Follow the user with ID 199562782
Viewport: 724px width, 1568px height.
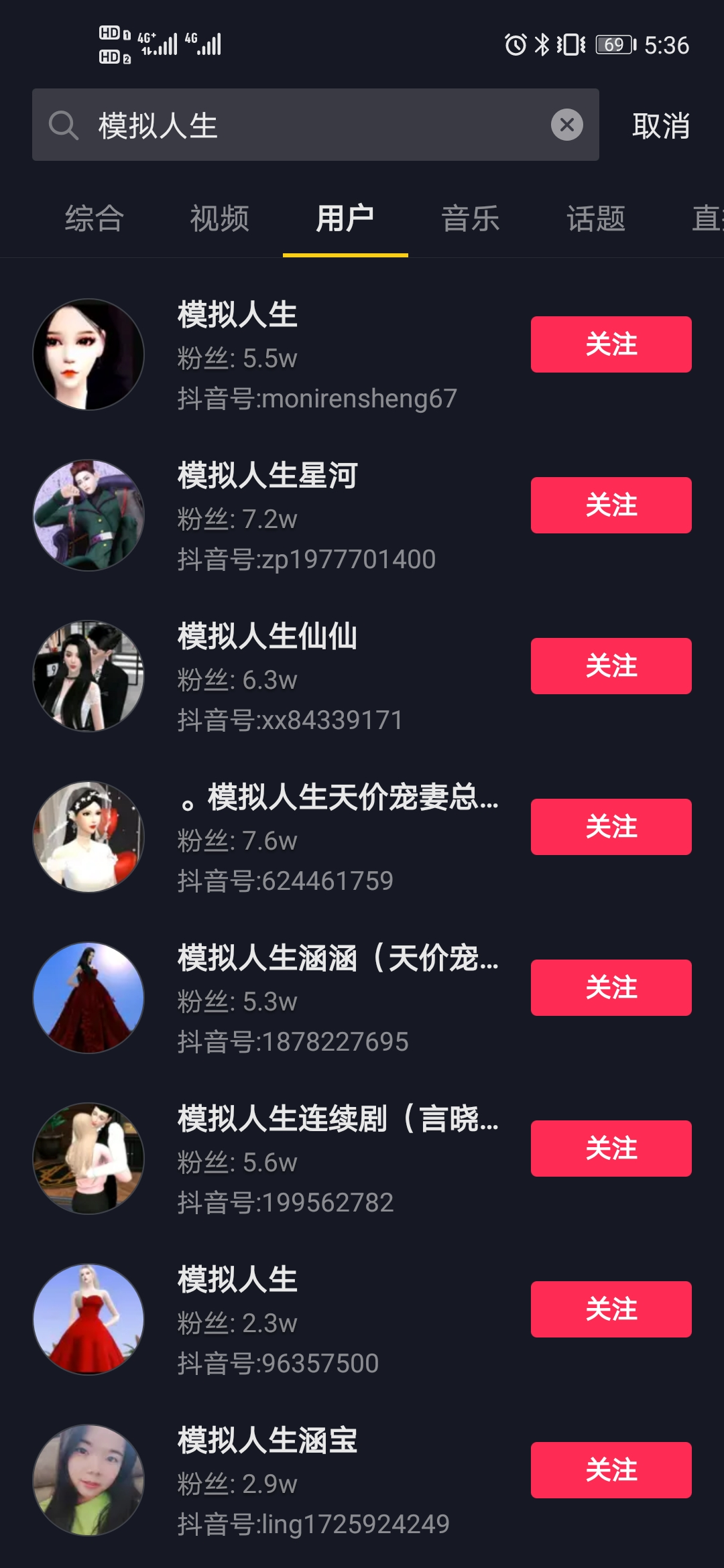click(611, 1149)
